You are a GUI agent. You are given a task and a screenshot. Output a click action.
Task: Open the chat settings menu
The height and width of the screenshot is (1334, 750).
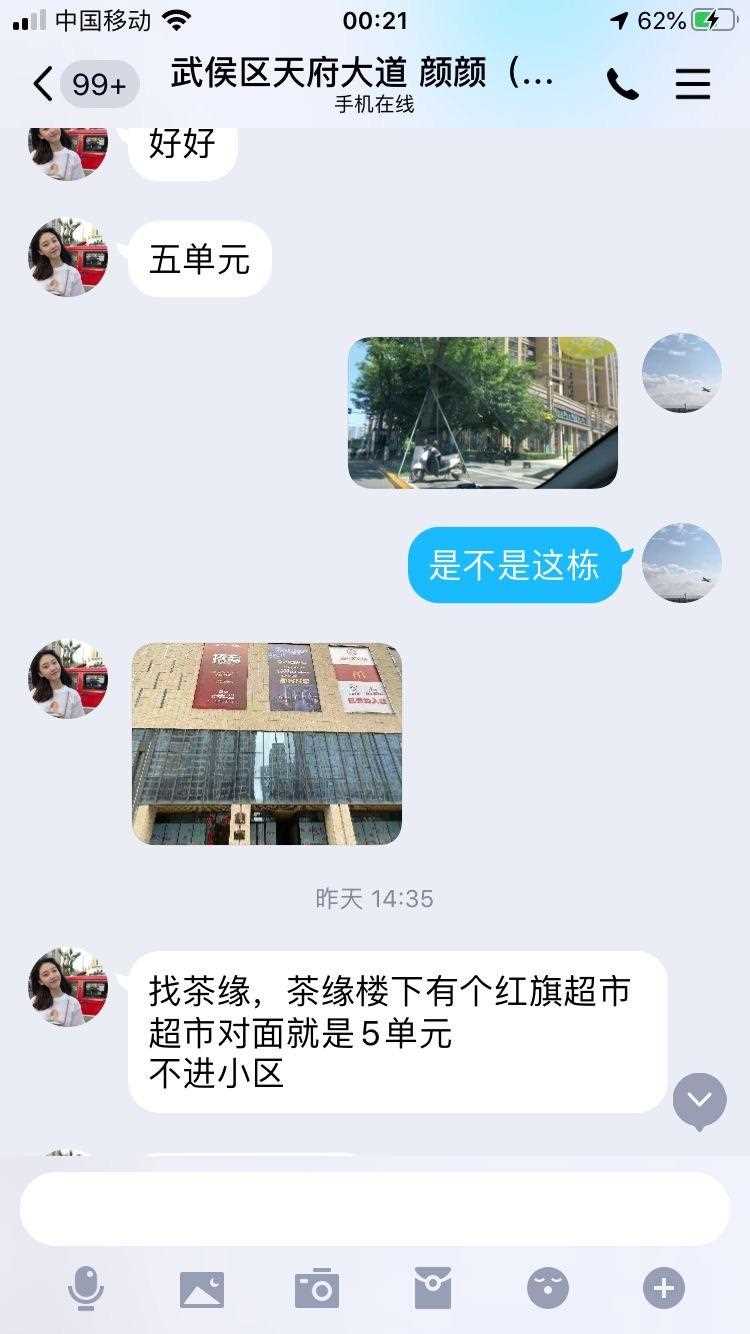pyautogui.click(x=692, y=85)
